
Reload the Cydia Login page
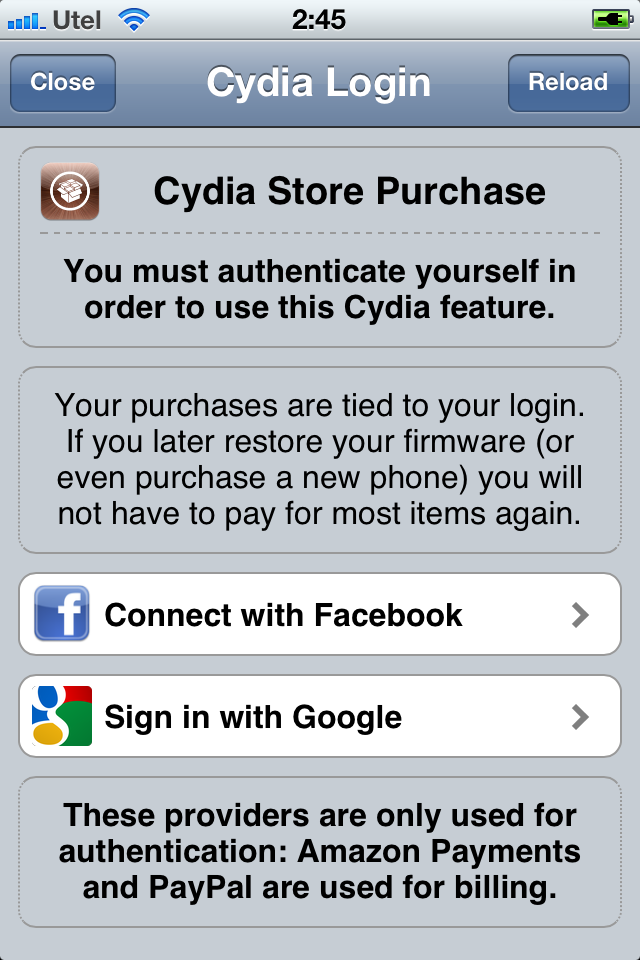click(567, 83)
